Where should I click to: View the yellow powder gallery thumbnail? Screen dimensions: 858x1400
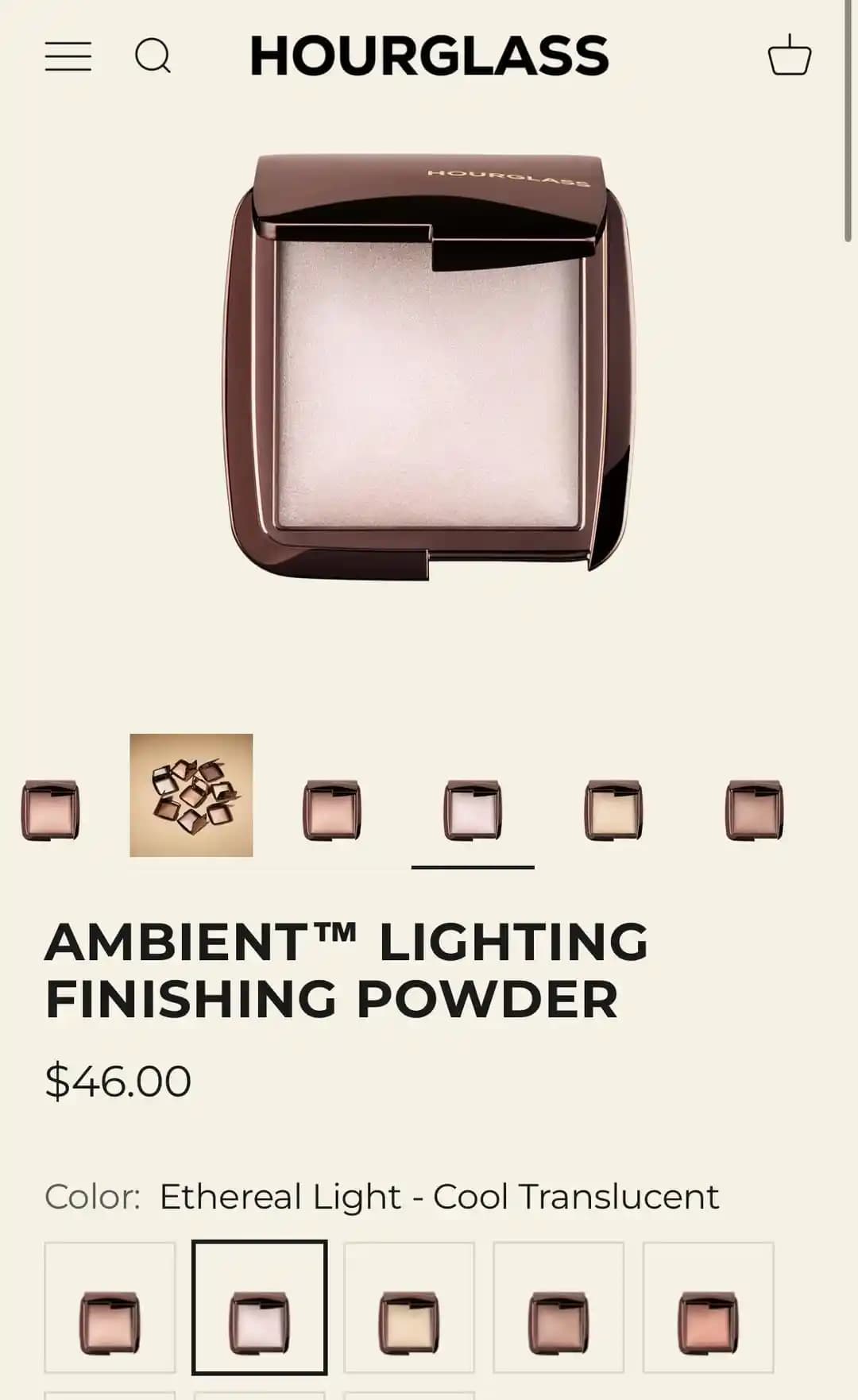tap(613, 810)
